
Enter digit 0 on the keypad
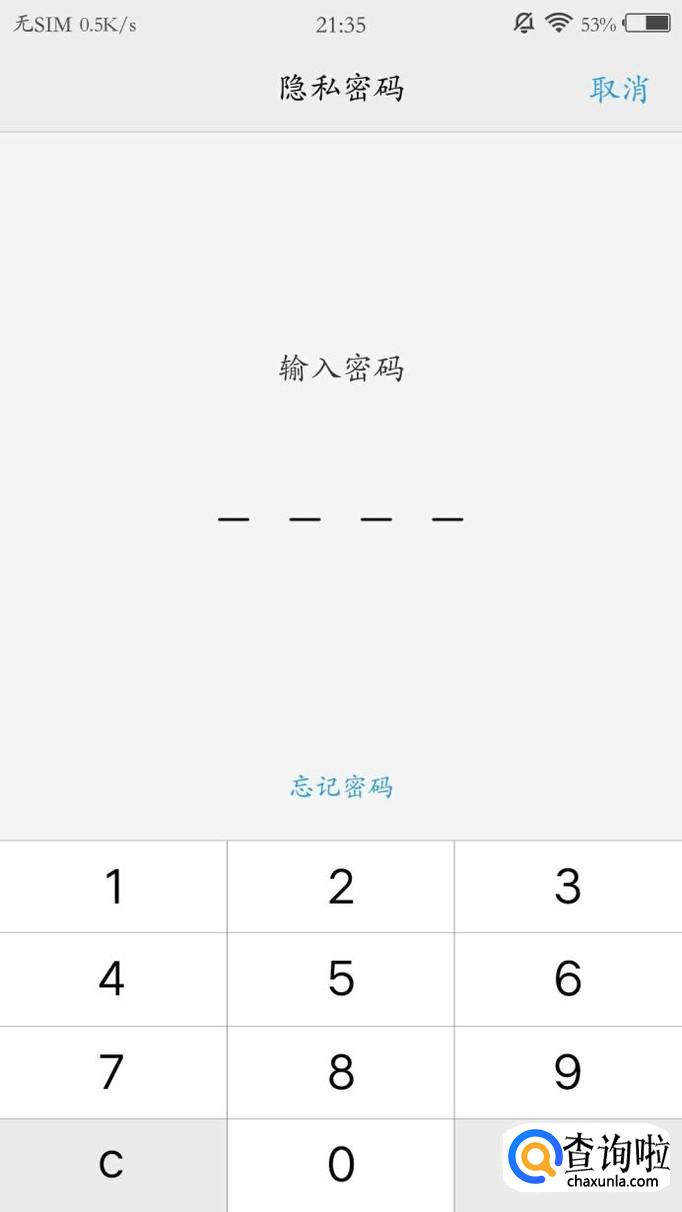coord(341,1165)
